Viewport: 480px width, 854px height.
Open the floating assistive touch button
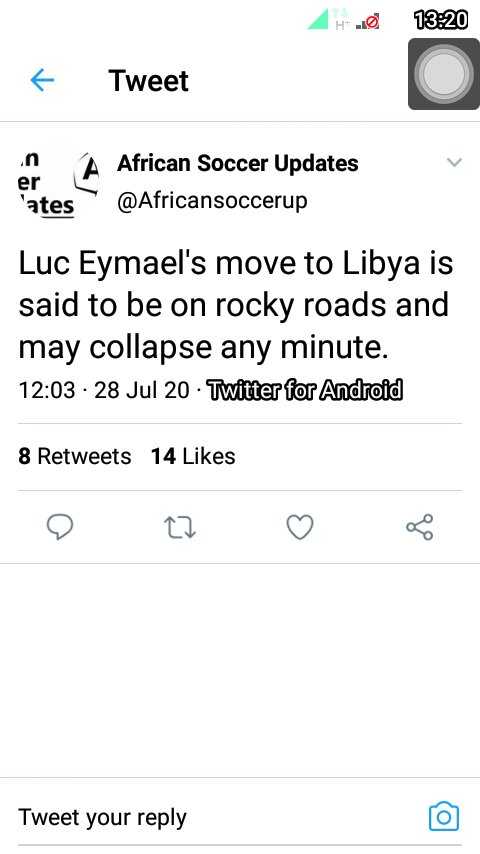pyautogui.click(x=443, y=74)
